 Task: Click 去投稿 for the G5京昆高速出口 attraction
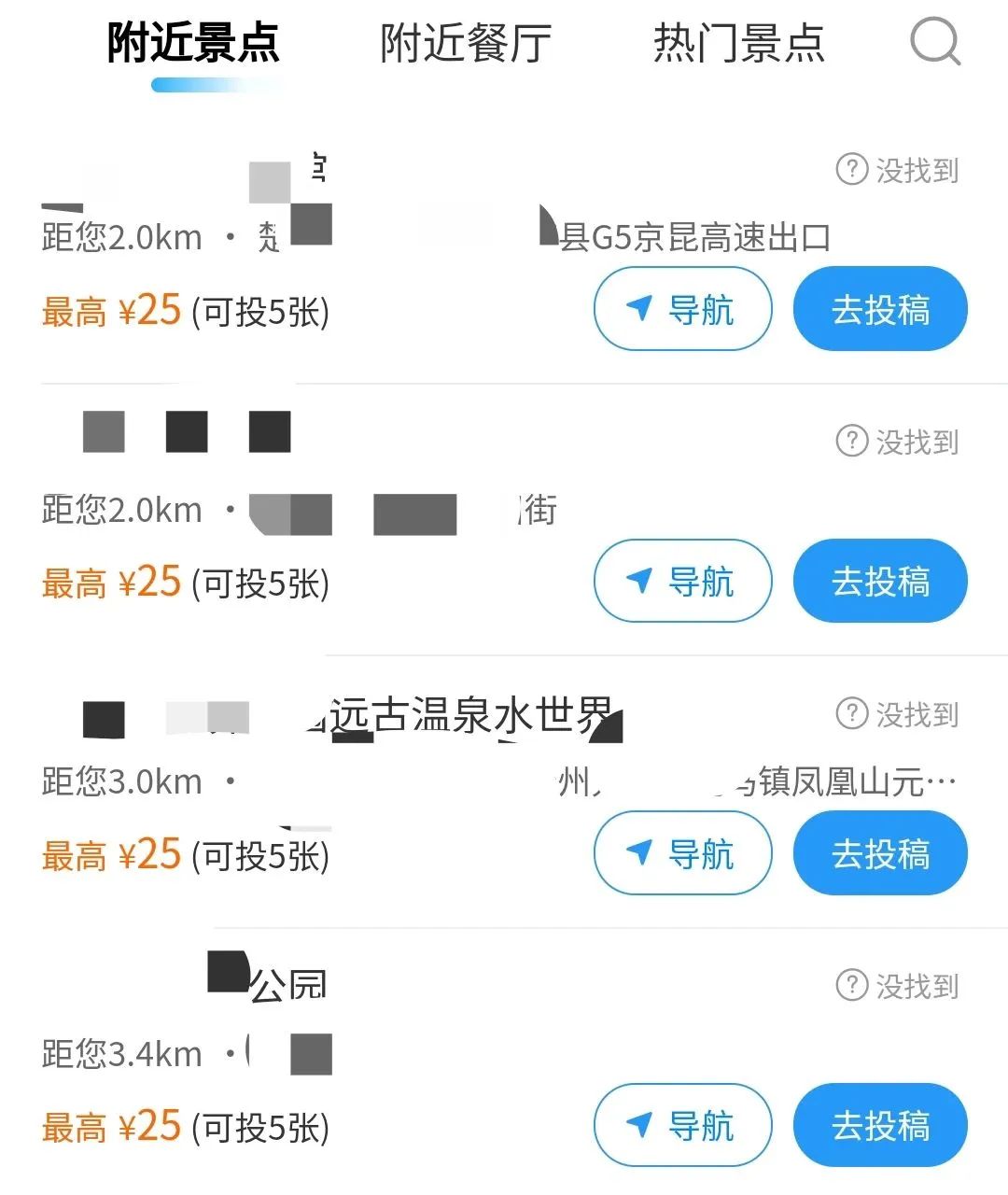click(x=879, y=309)
